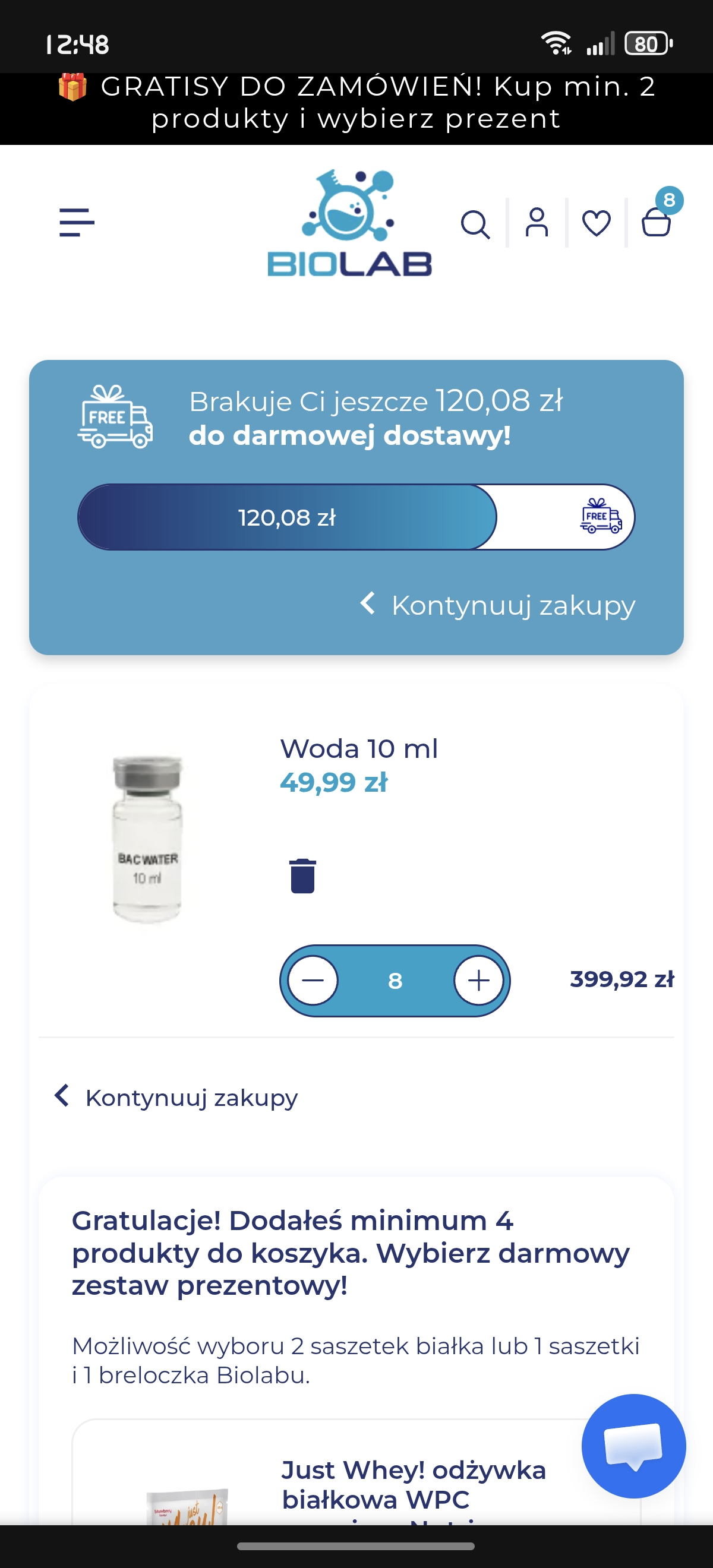Open the Woda 10 ml product title

click(359, 749)
